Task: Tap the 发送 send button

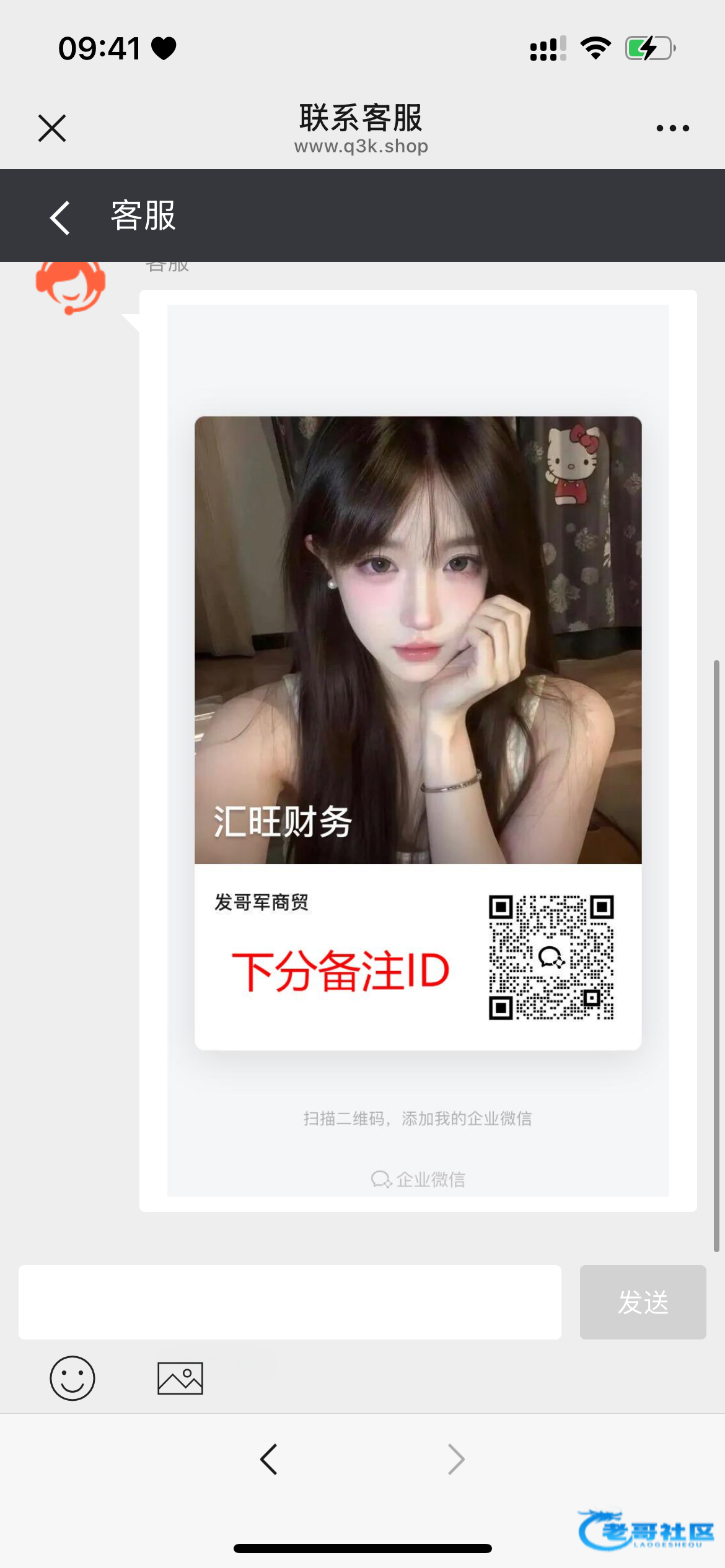Action: click(643, 1302)
